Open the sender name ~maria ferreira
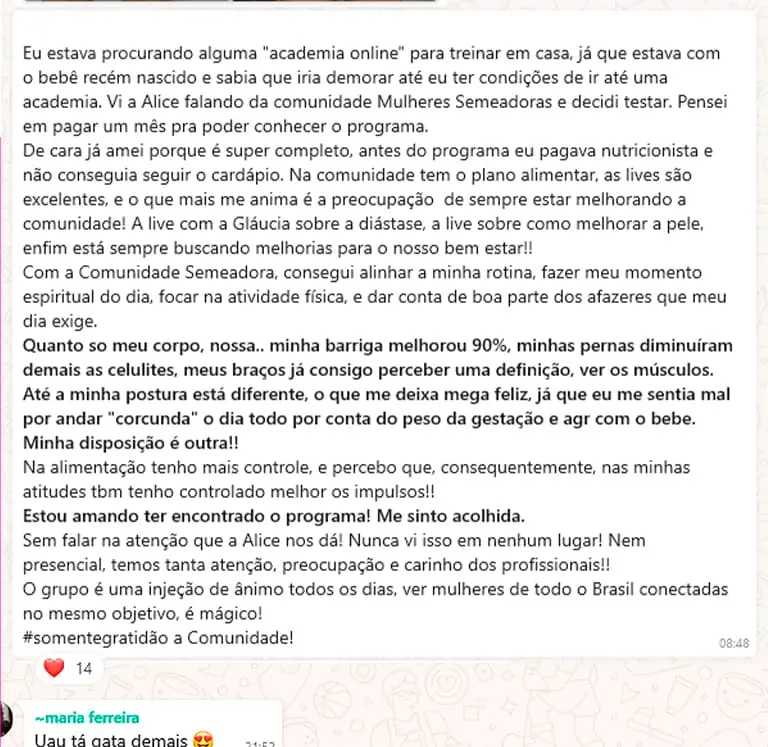This screenshot has height=747, width=768. [x=87, y=717]
